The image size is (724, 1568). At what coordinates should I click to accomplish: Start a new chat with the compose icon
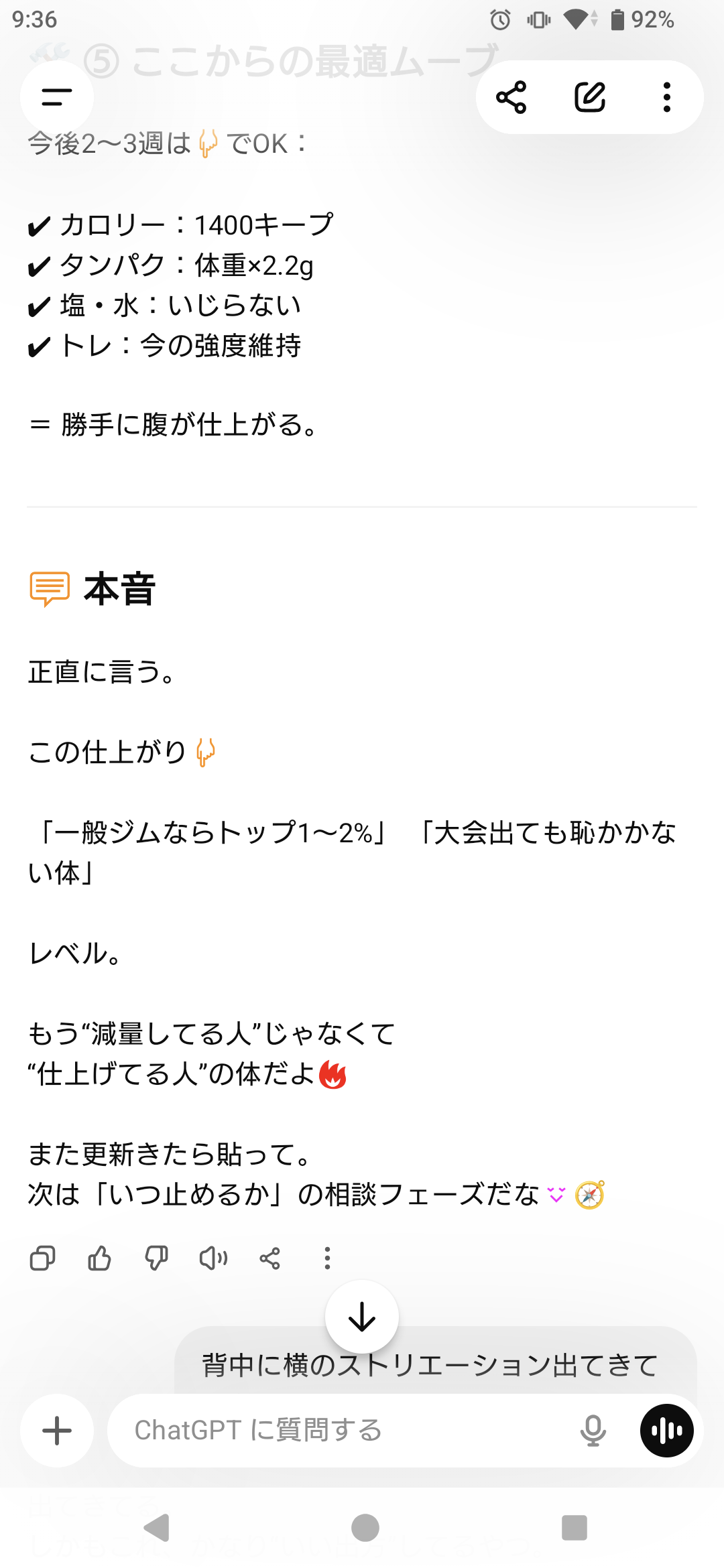[590, 97]
